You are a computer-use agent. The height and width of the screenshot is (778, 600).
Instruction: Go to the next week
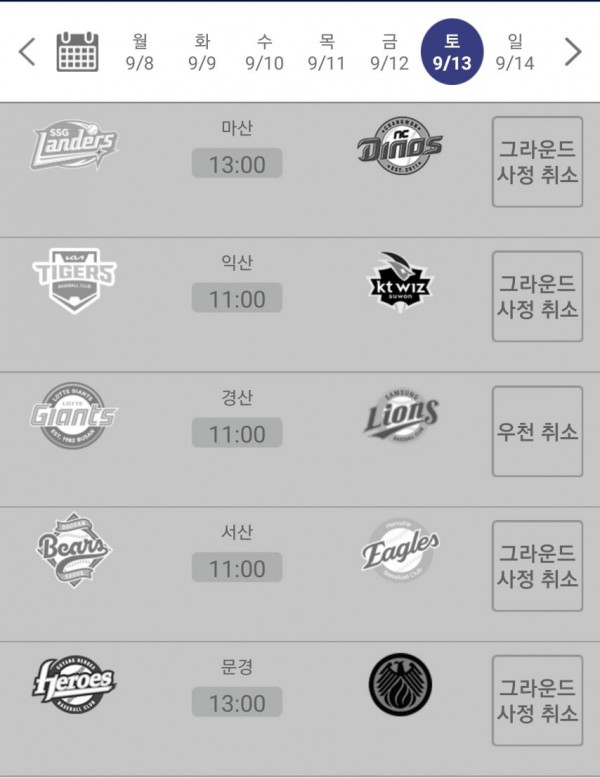coord(572,52)
